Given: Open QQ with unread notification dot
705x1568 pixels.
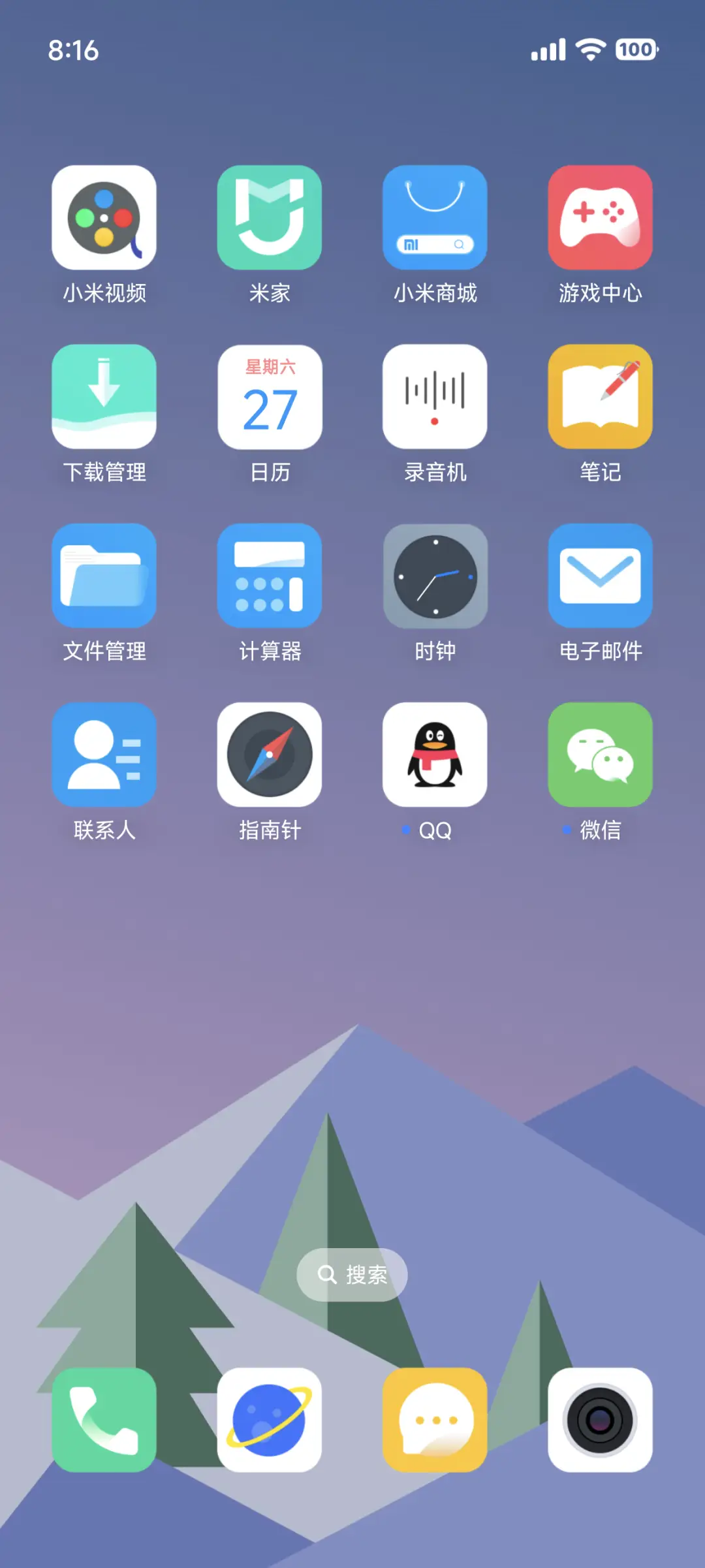Looking at the screenshot, I should (435, 755).
